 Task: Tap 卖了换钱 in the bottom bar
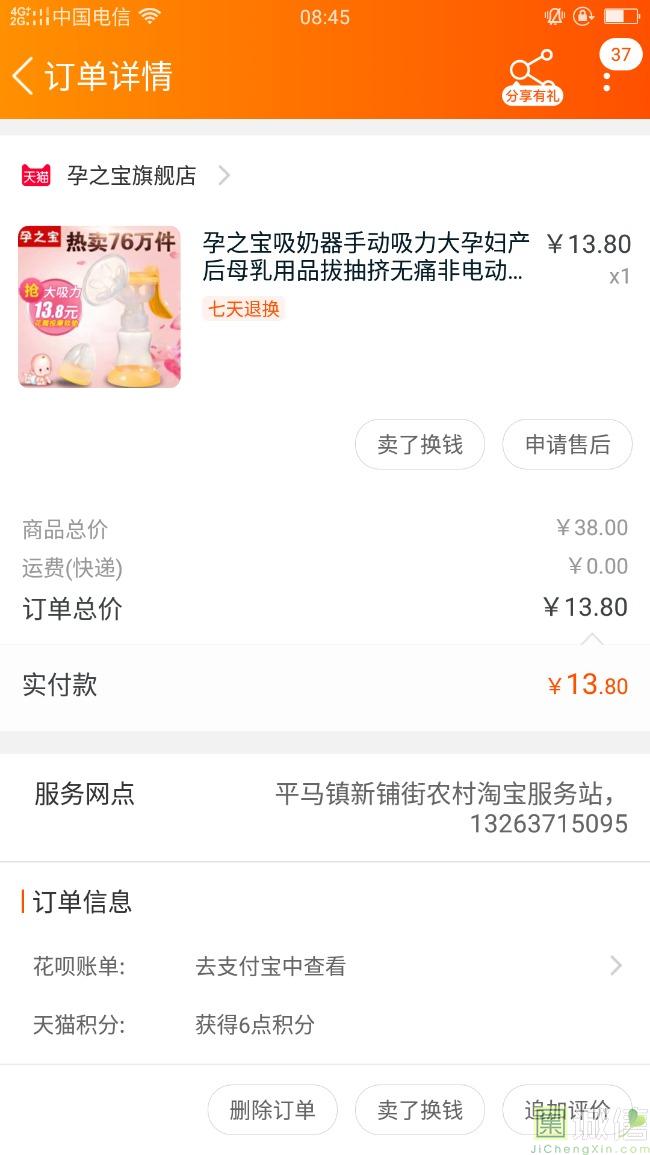(x=420, y=1110)
